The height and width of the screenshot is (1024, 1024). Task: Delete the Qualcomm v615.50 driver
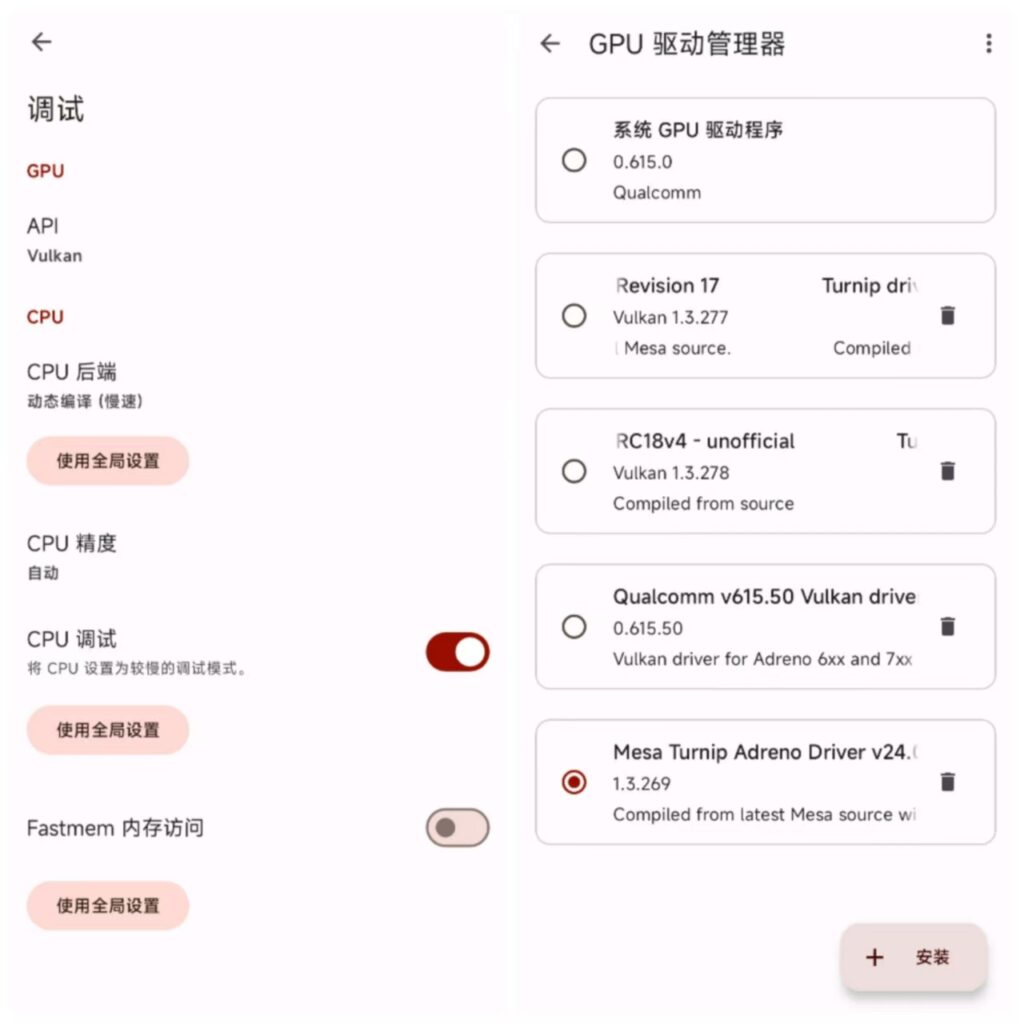948,627
